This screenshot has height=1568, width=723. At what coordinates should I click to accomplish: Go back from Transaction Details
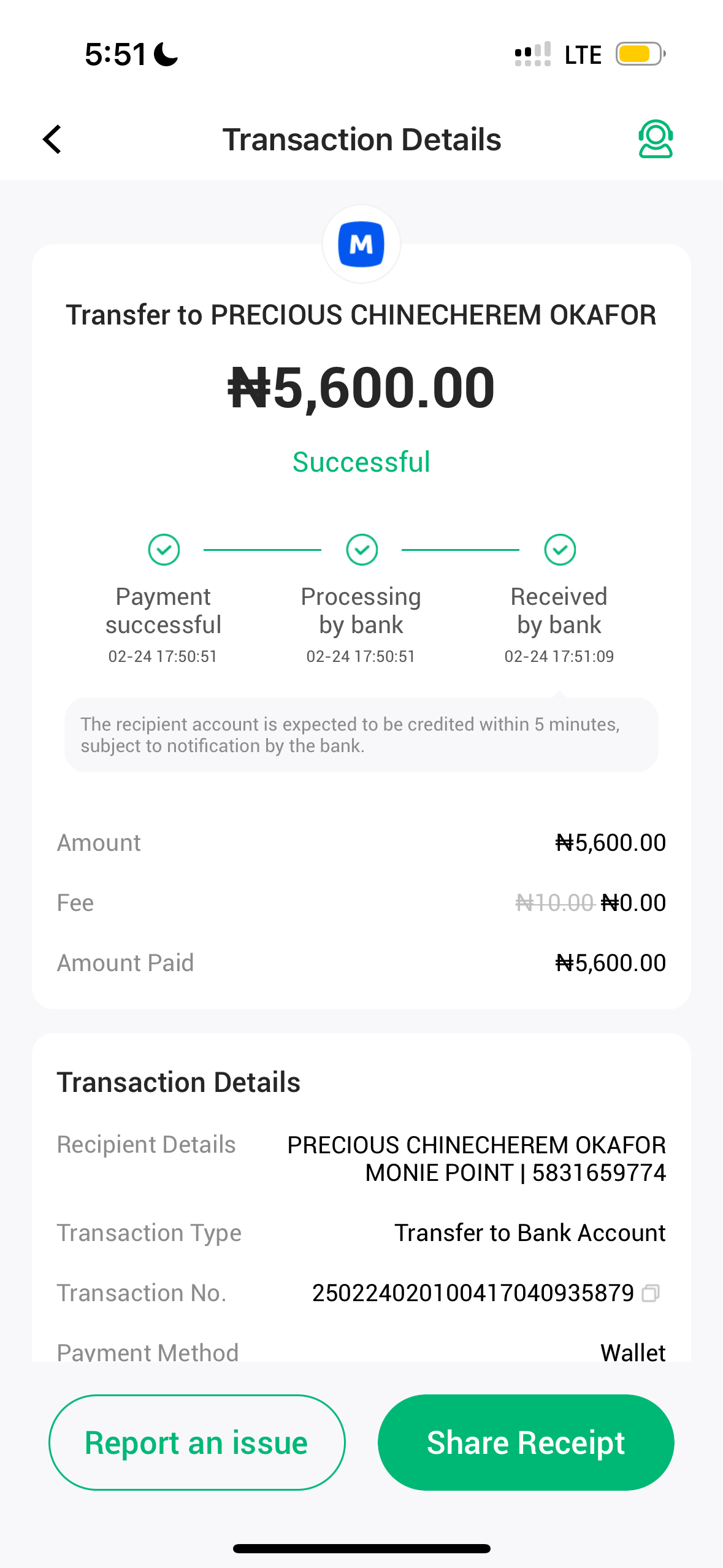(53, 139)
